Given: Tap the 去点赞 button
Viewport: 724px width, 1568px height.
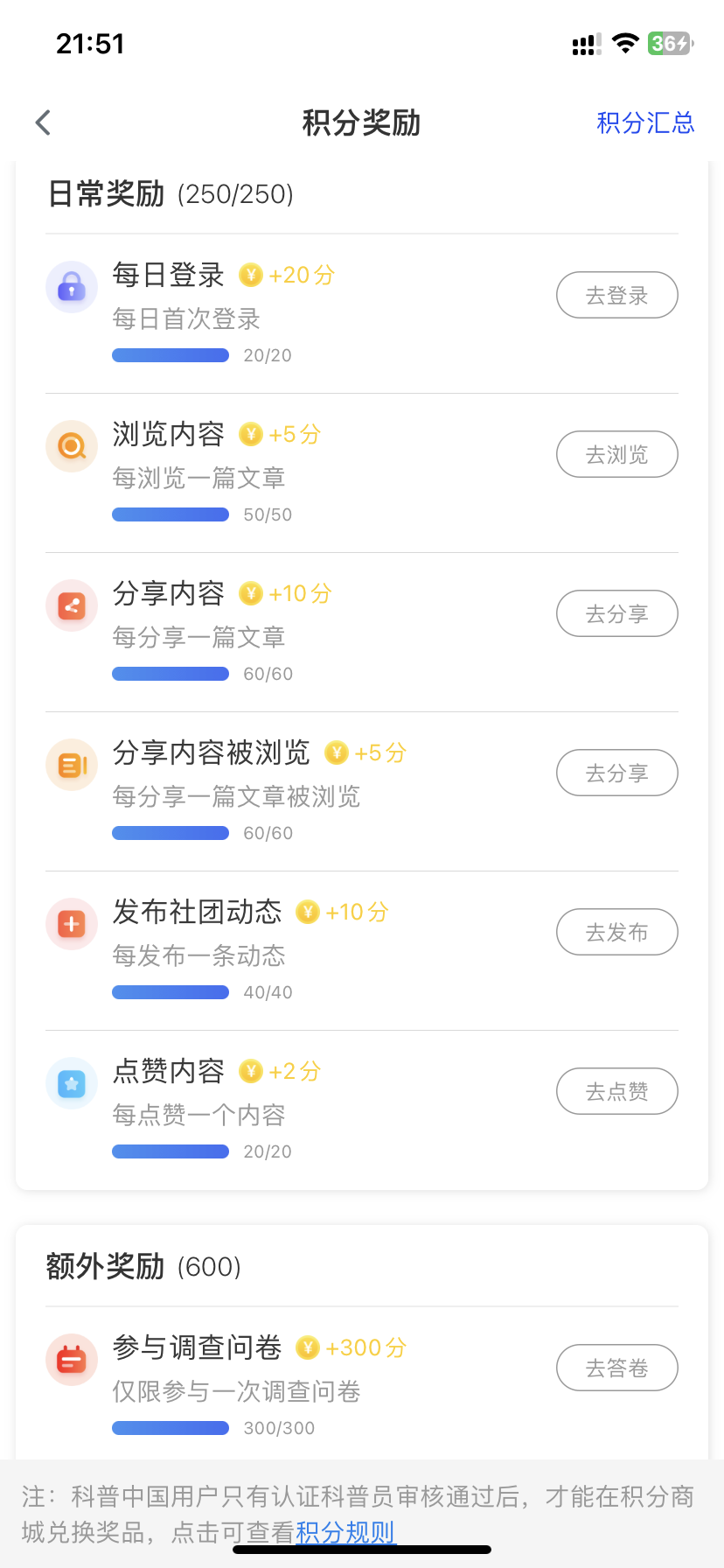Looking at the screenshot, I should [x=617, y=1091].
